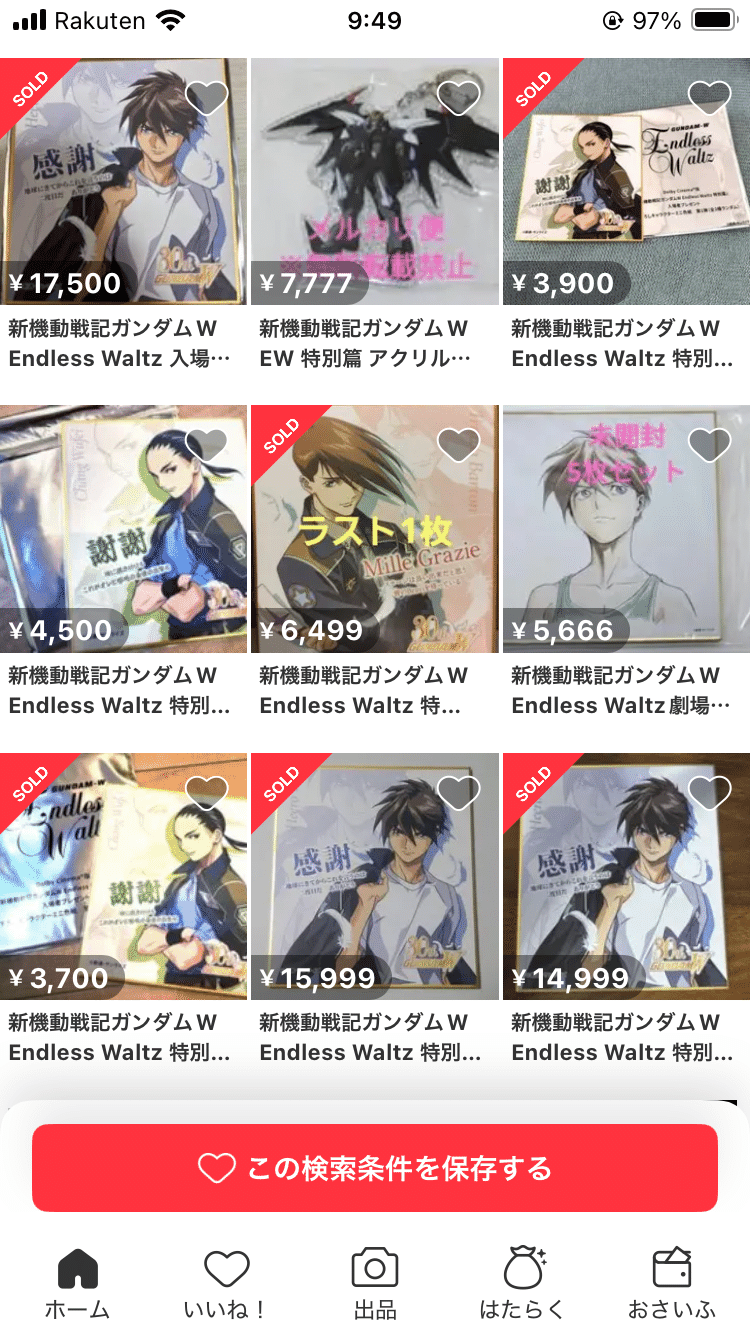Switch to the はたらく tab
The height and width of the screenshot is (1334, 750).
(523, 1283)
